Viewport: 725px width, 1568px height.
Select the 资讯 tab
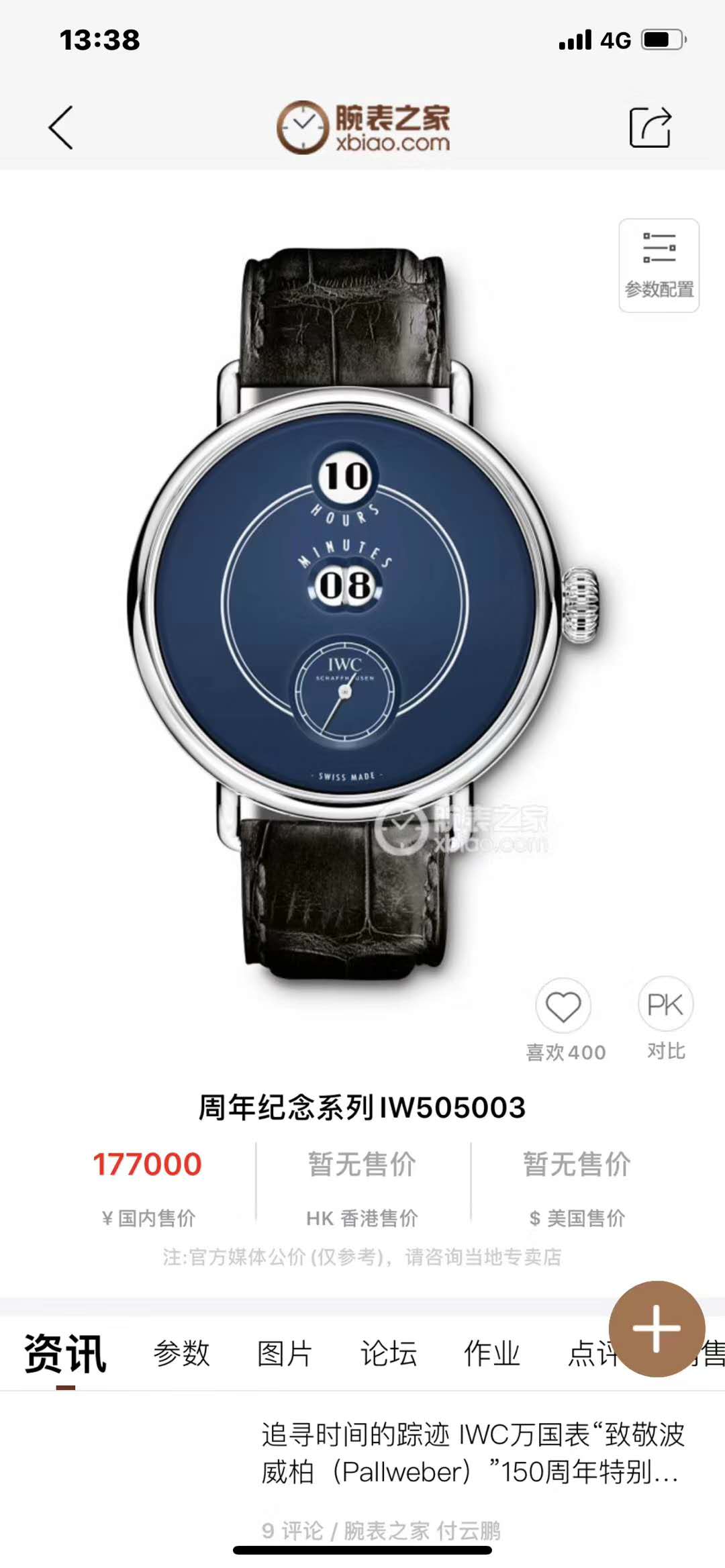click(65, 1353)
